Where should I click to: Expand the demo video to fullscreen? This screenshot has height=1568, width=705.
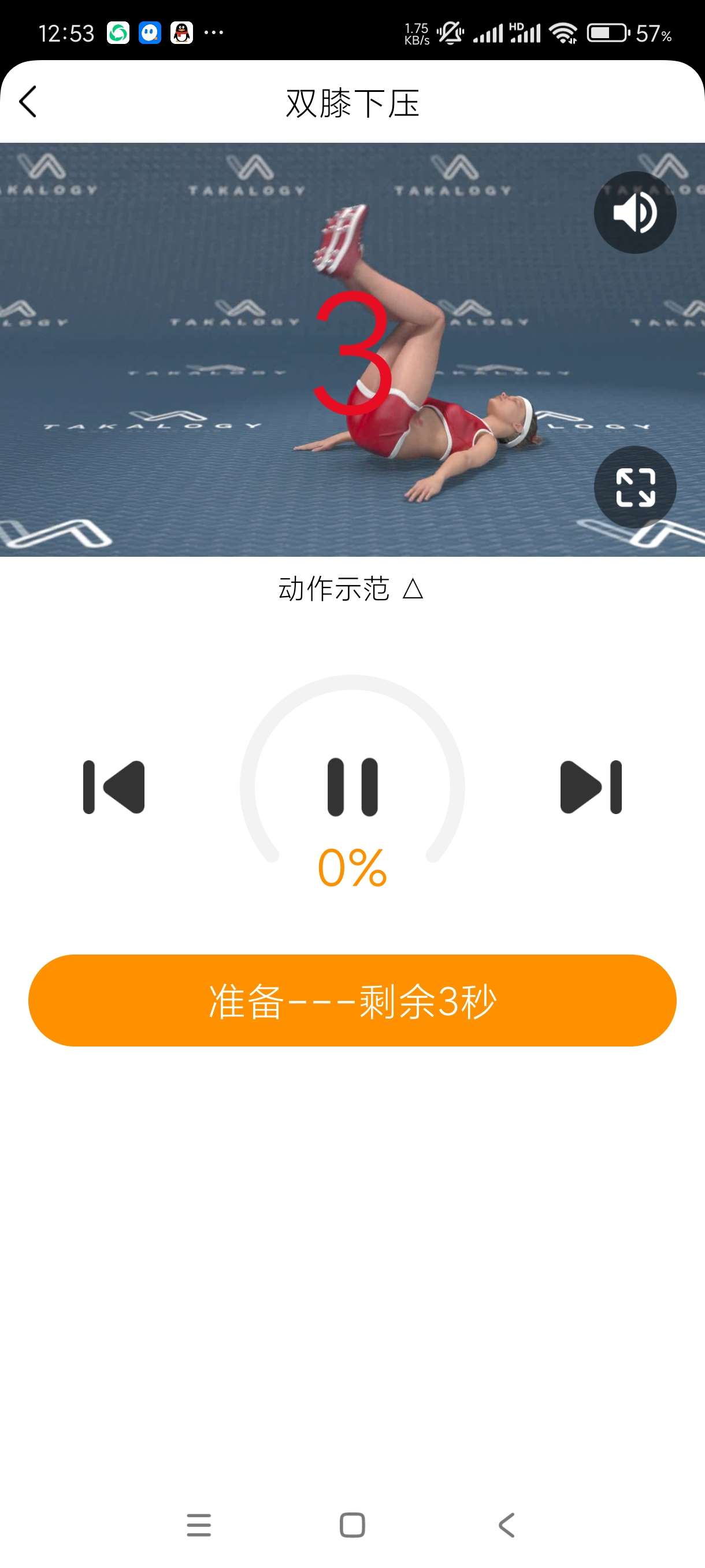point(634,487)
